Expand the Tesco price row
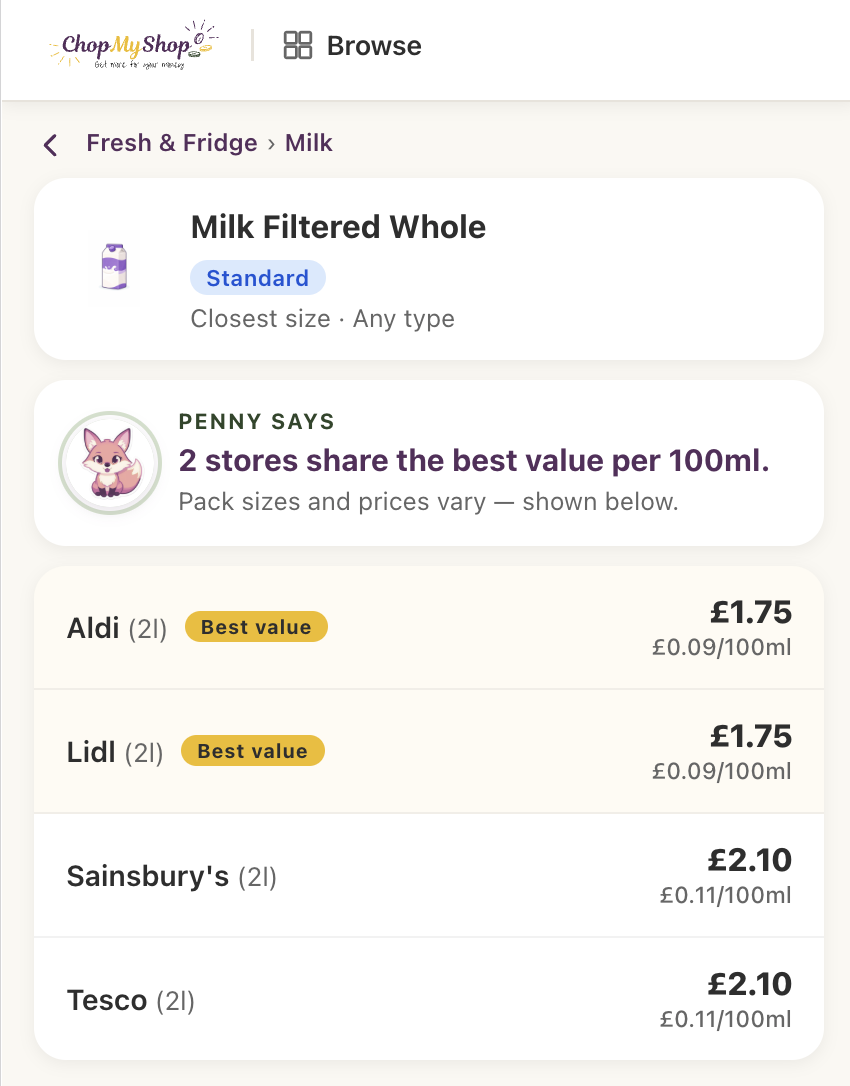 [x=428, y=998]
